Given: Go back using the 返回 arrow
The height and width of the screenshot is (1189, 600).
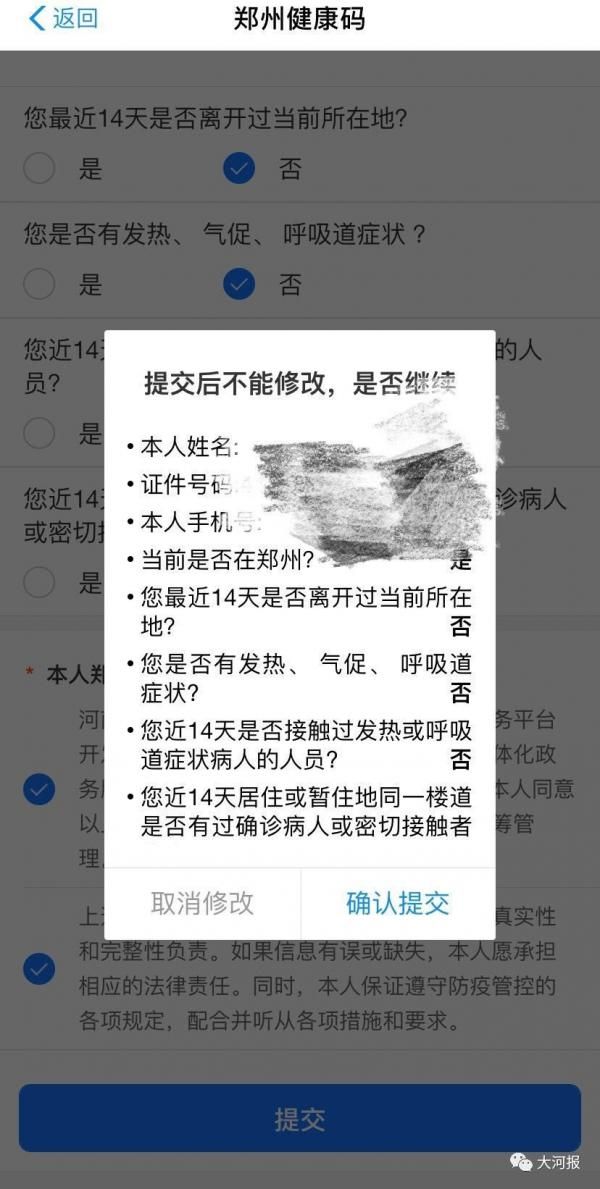Looking at the screenshot, I should [62, 19].
